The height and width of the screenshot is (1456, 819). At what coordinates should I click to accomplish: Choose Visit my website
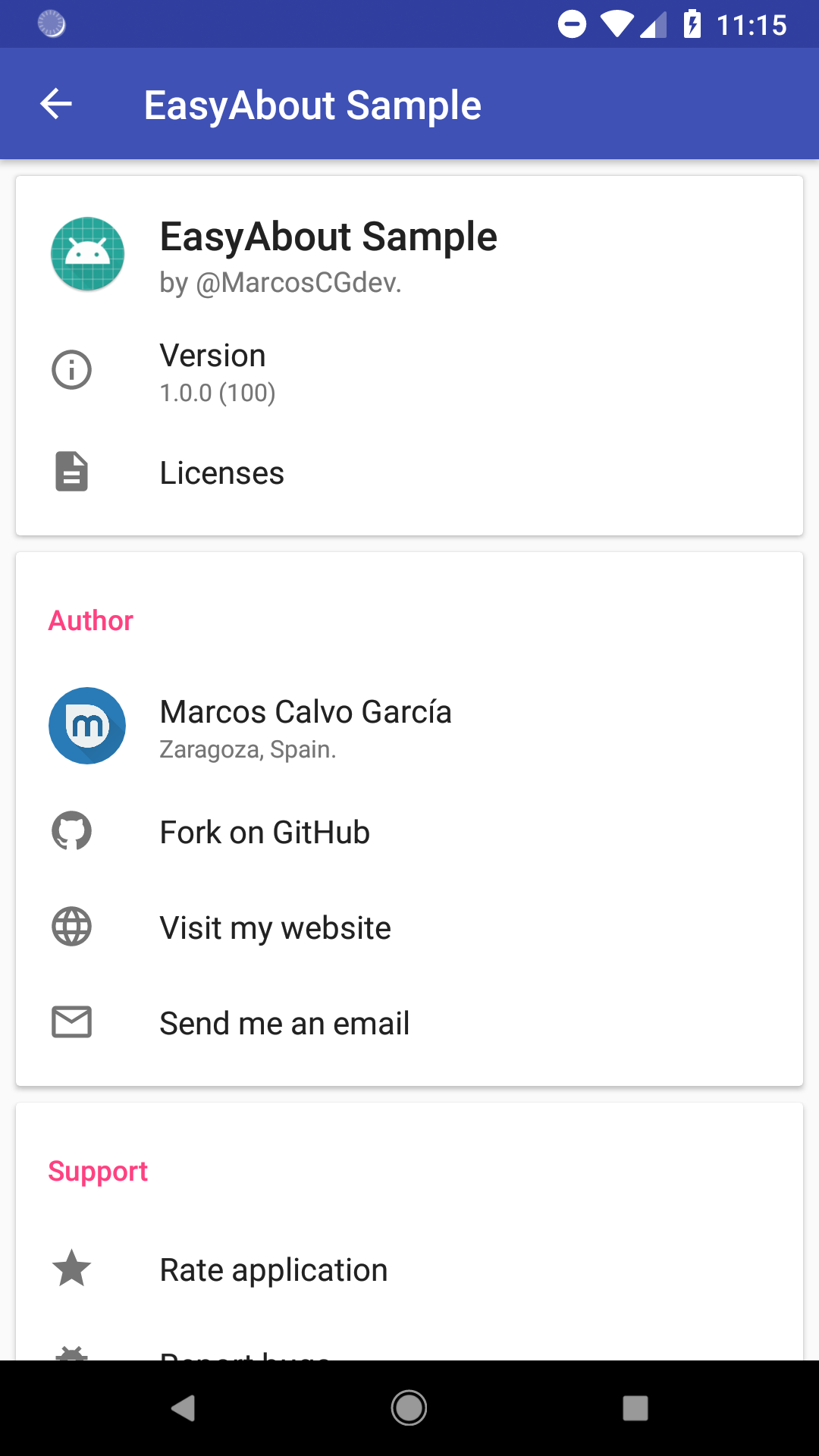pyautogui.click(x=409, y=927)
